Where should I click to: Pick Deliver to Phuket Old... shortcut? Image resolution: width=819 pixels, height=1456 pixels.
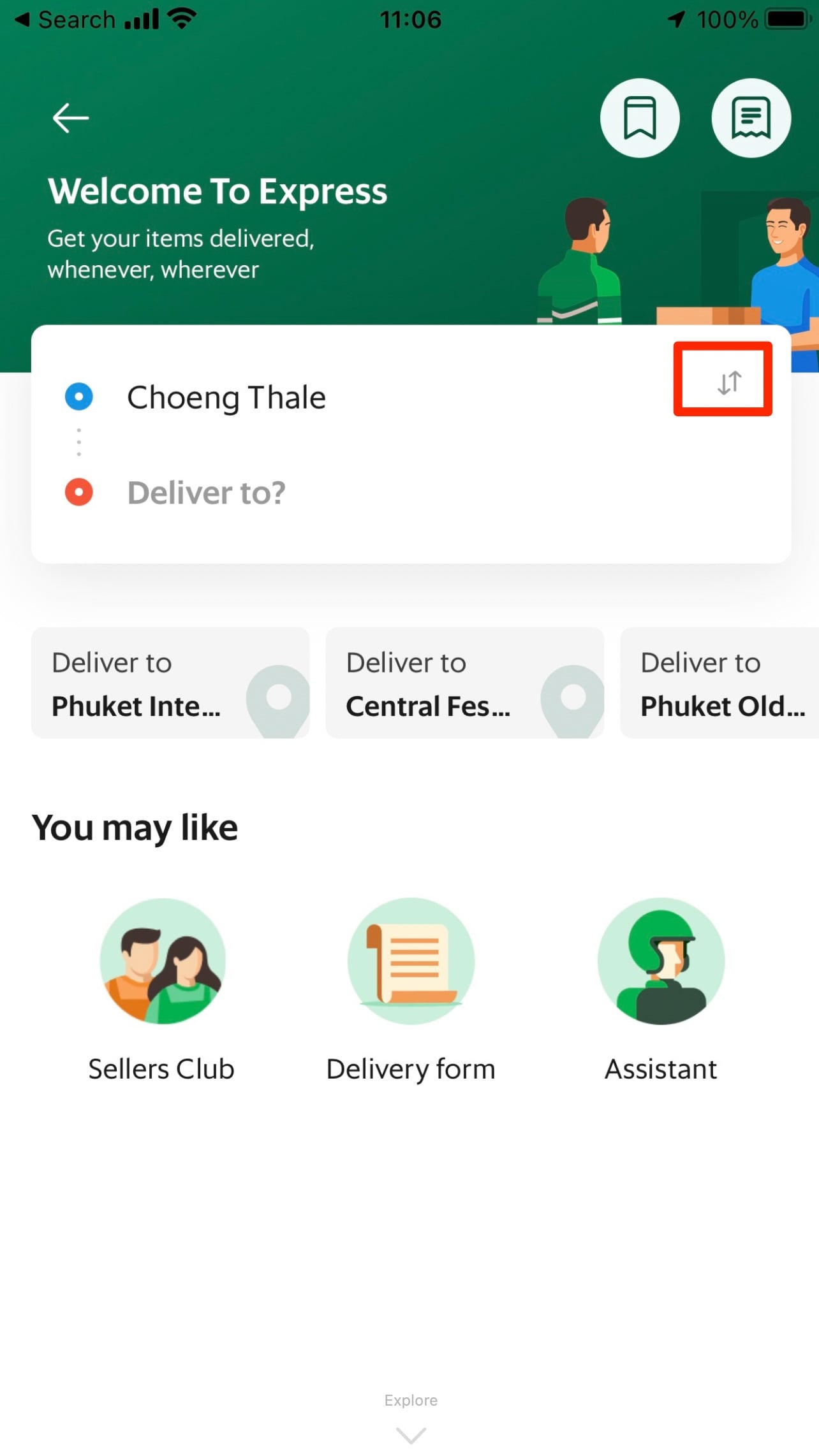721,683
